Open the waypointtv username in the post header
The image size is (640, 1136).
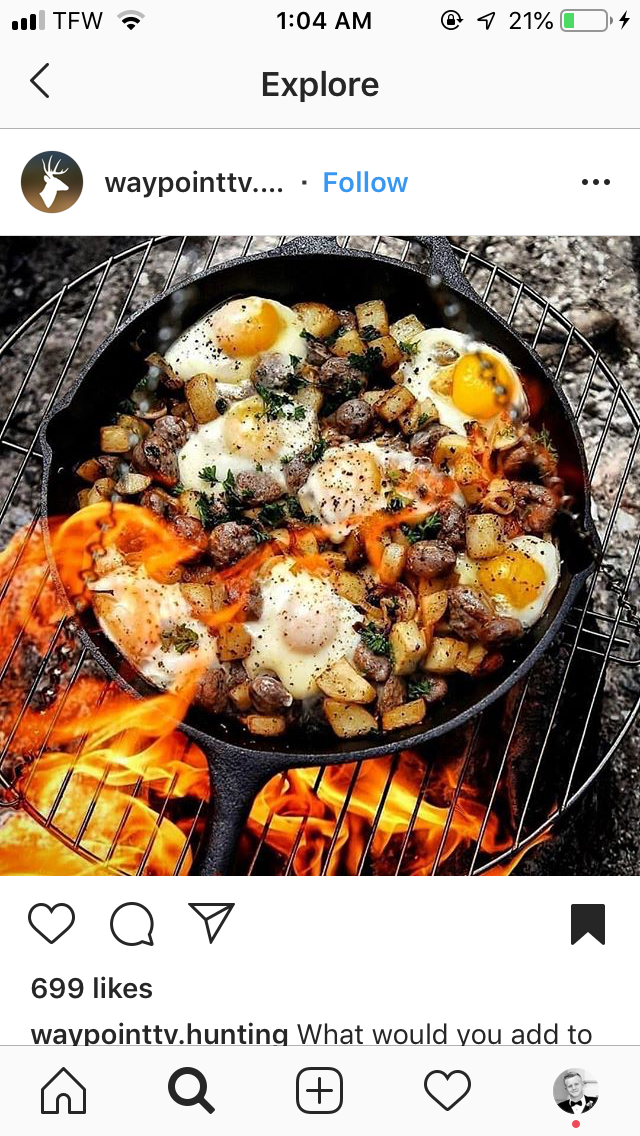click(194, 183)
